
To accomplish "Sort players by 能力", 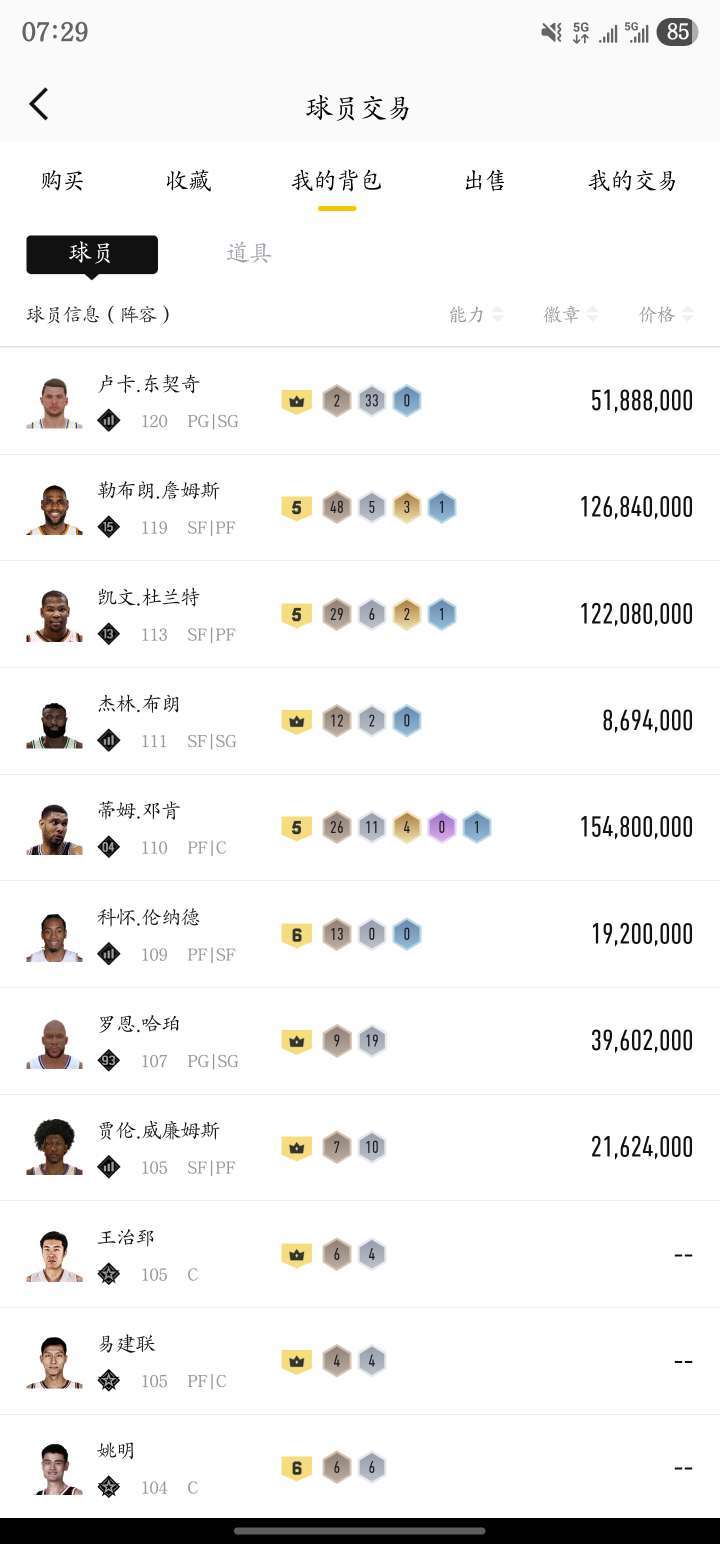I will 475,315.
